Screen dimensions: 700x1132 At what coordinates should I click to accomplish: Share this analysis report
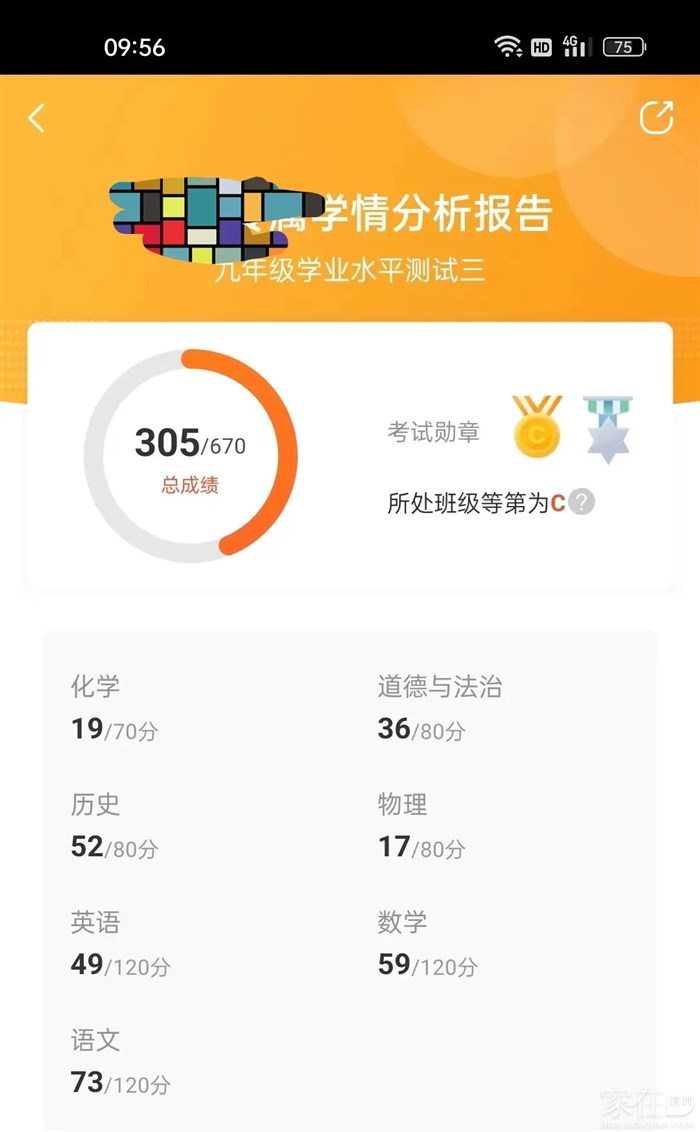coord(656,117)
